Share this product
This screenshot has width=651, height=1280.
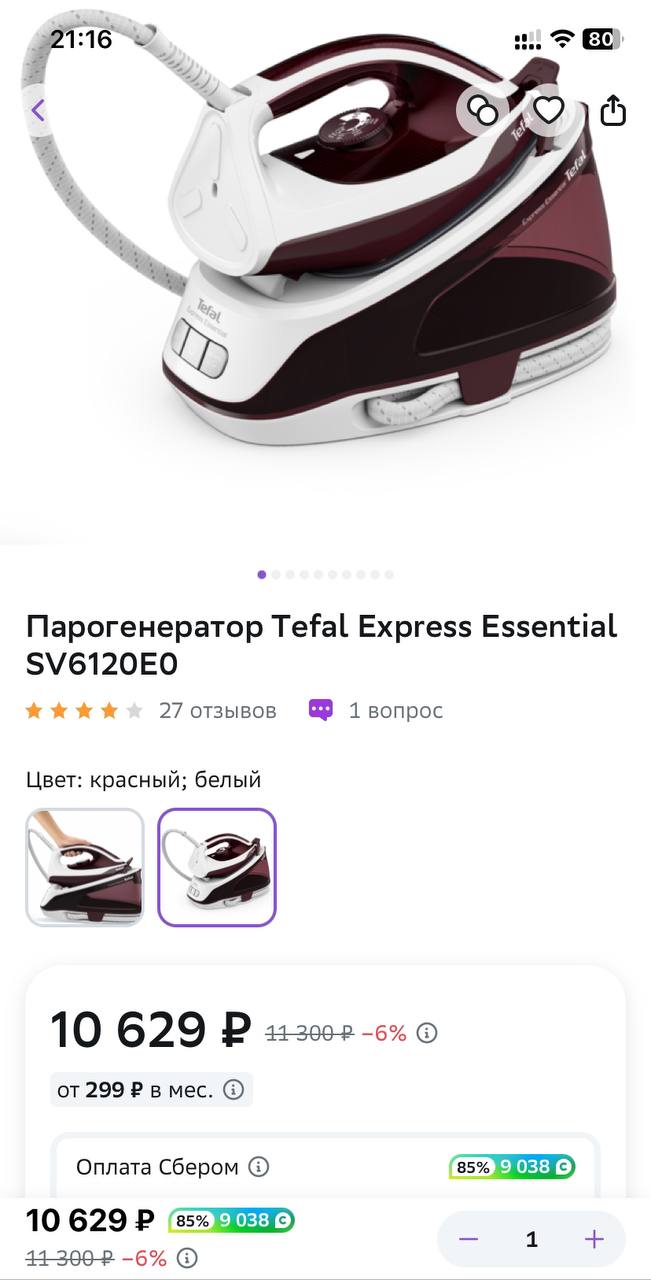click(x=613, y=110)
